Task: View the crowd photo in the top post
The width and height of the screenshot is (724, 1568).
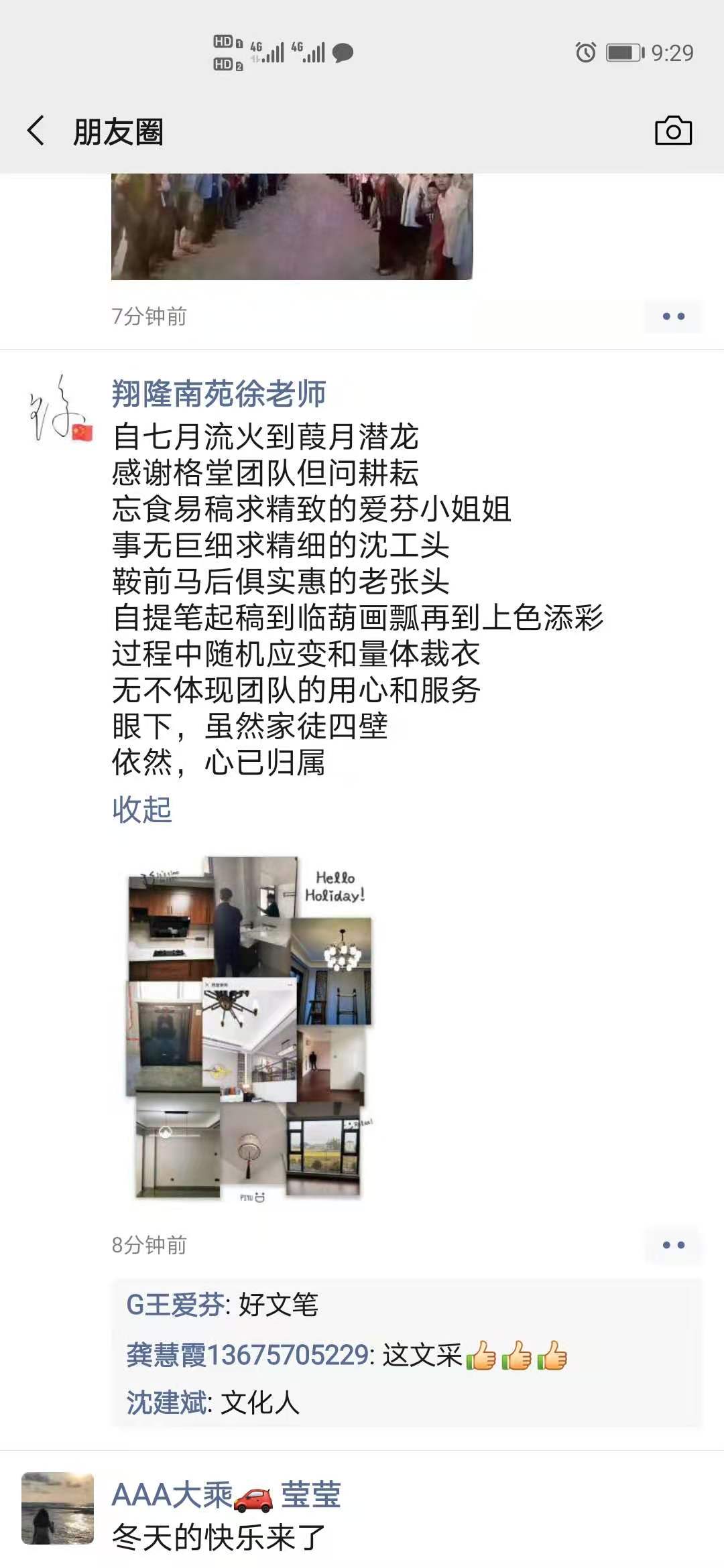Action: [292, 226]
